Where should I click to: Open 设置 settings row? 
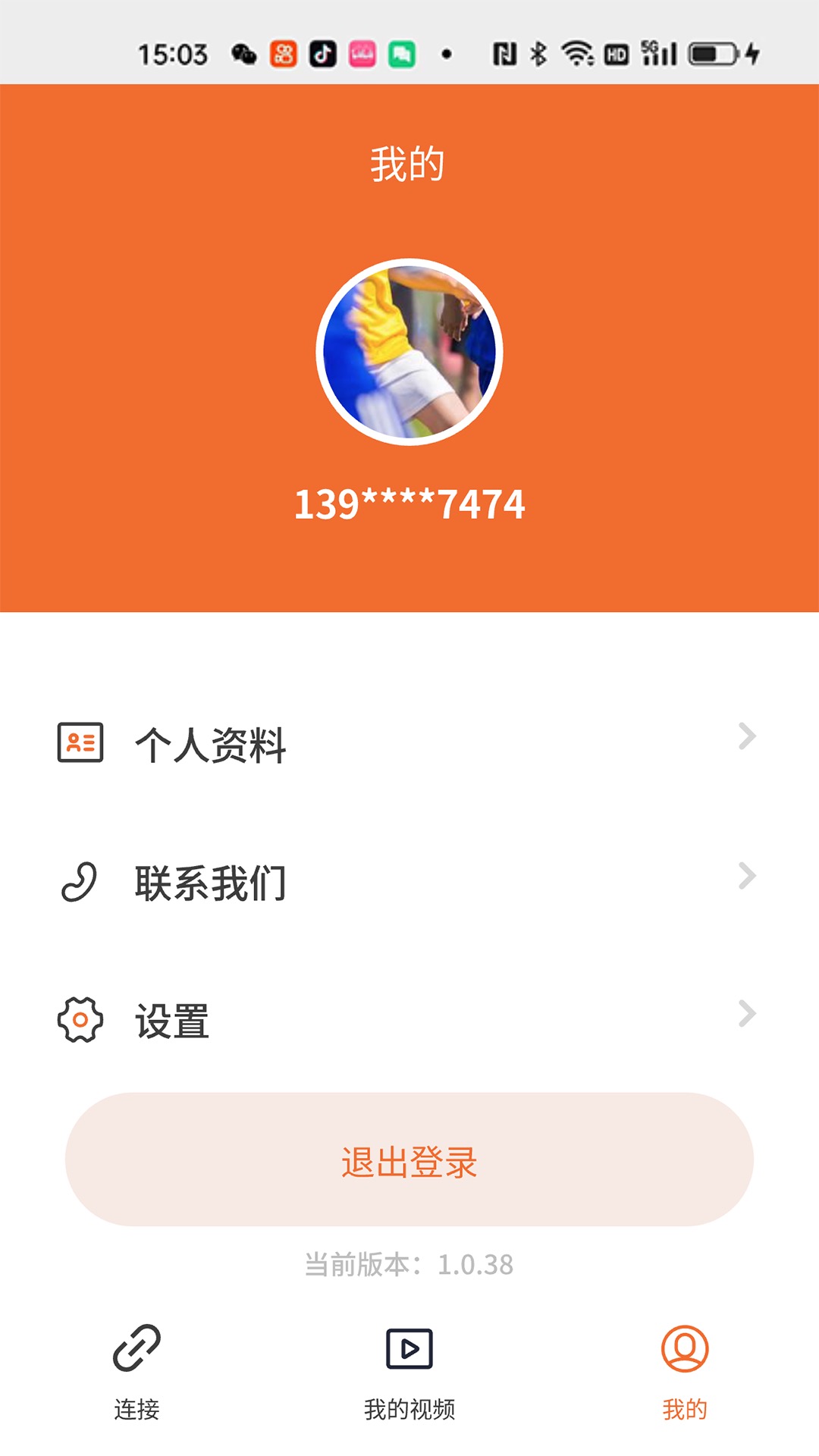click(408, 1020)
